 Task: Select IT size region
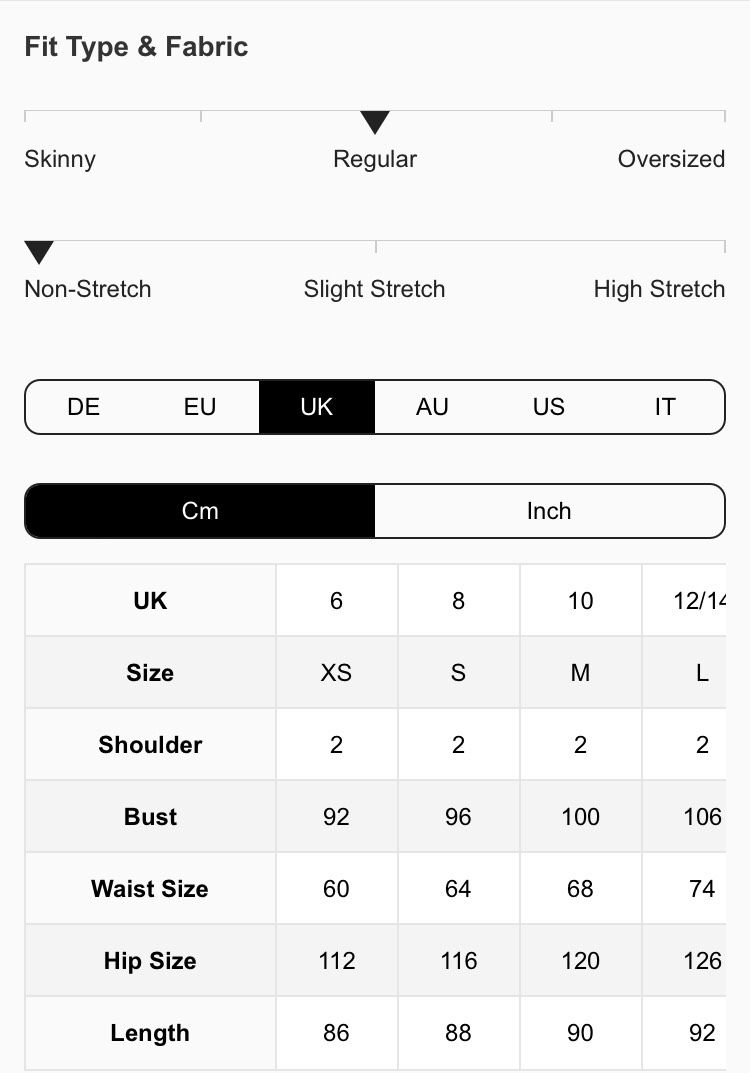click(x=664, y=407)
